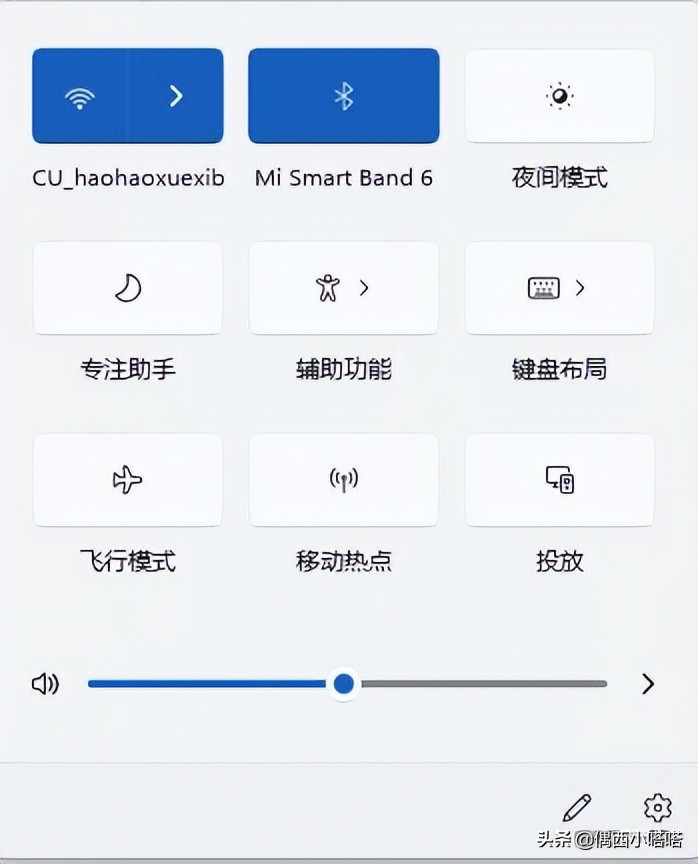Screen dimensions: 698x864
Task: Turn off the Bluetooth tile
Action: (x=343, y=96)
